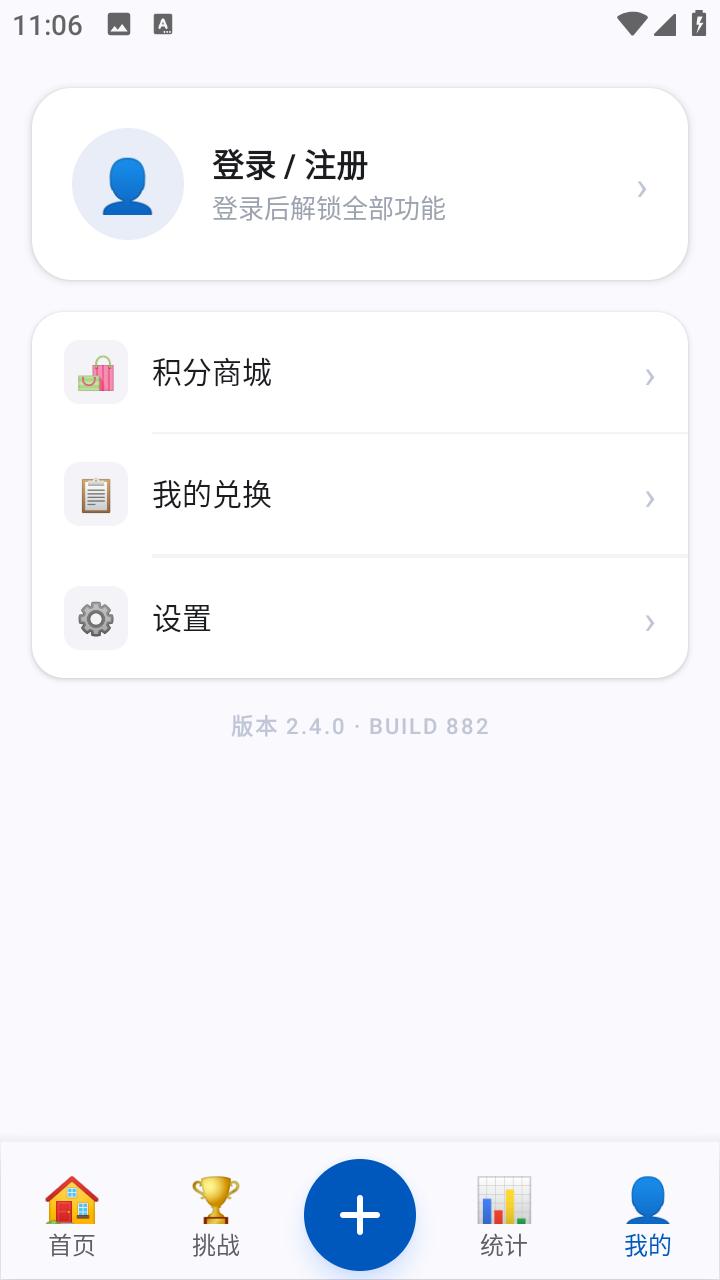Tap the arrow on the login card
This screenshot has height=1280, width=720.
pyautogui.click(x=641, y=188)
